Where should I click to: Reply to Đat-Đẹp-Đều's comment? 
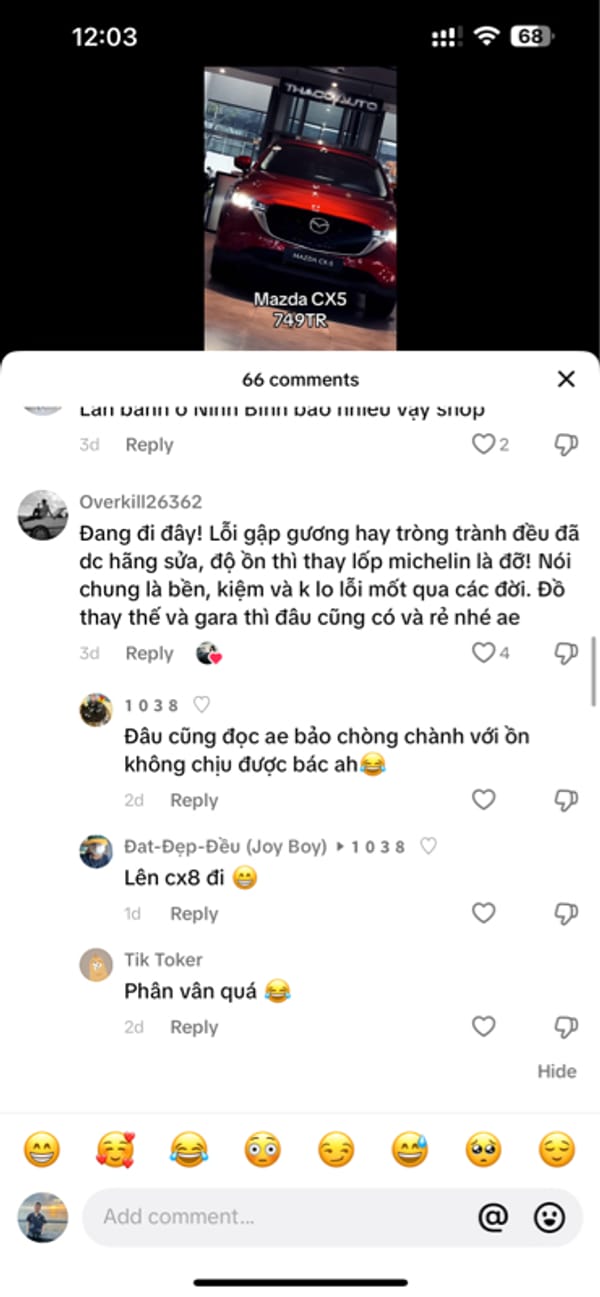pyautogui.click(x=193, y=914)
